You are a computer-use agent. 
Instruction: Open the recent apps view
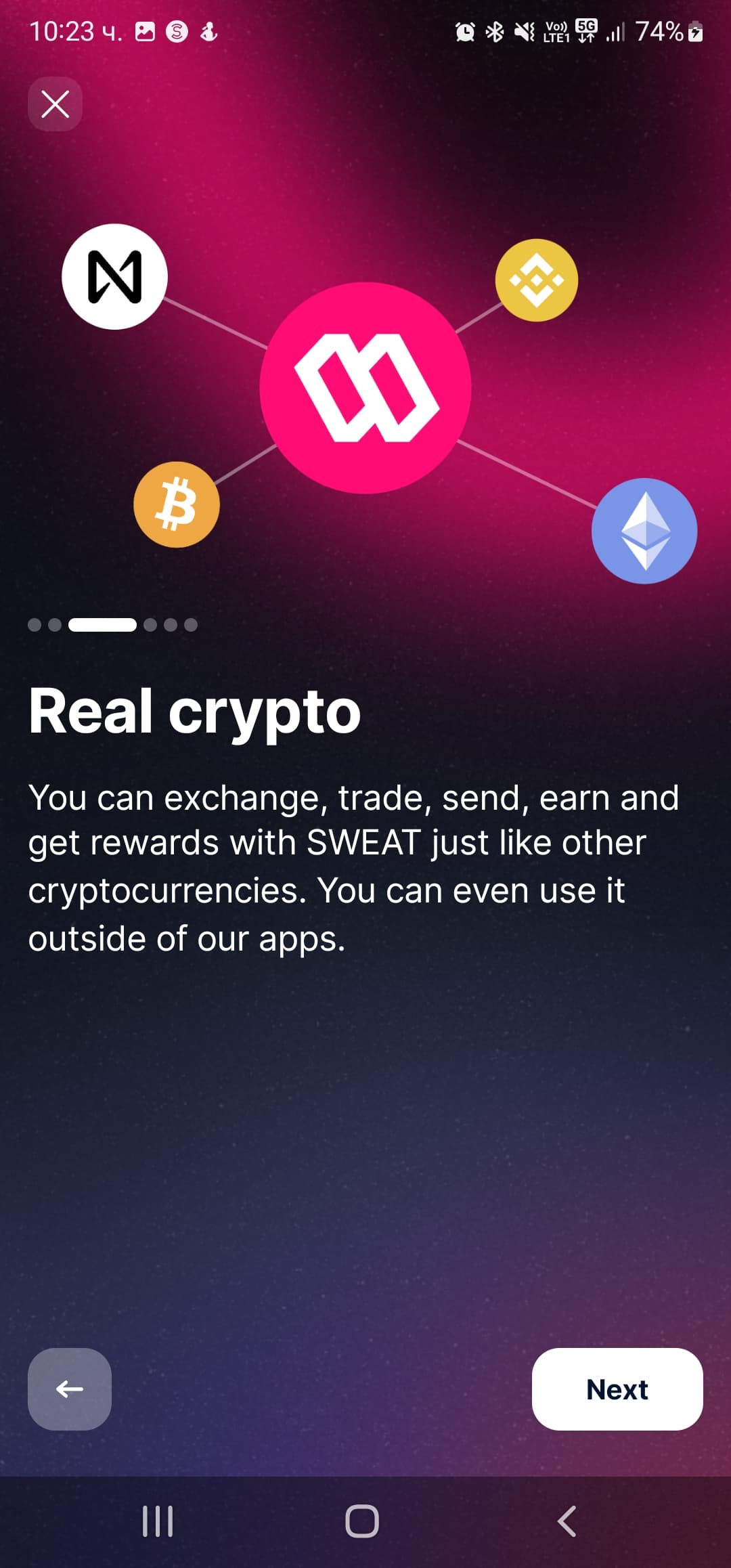158,1521
